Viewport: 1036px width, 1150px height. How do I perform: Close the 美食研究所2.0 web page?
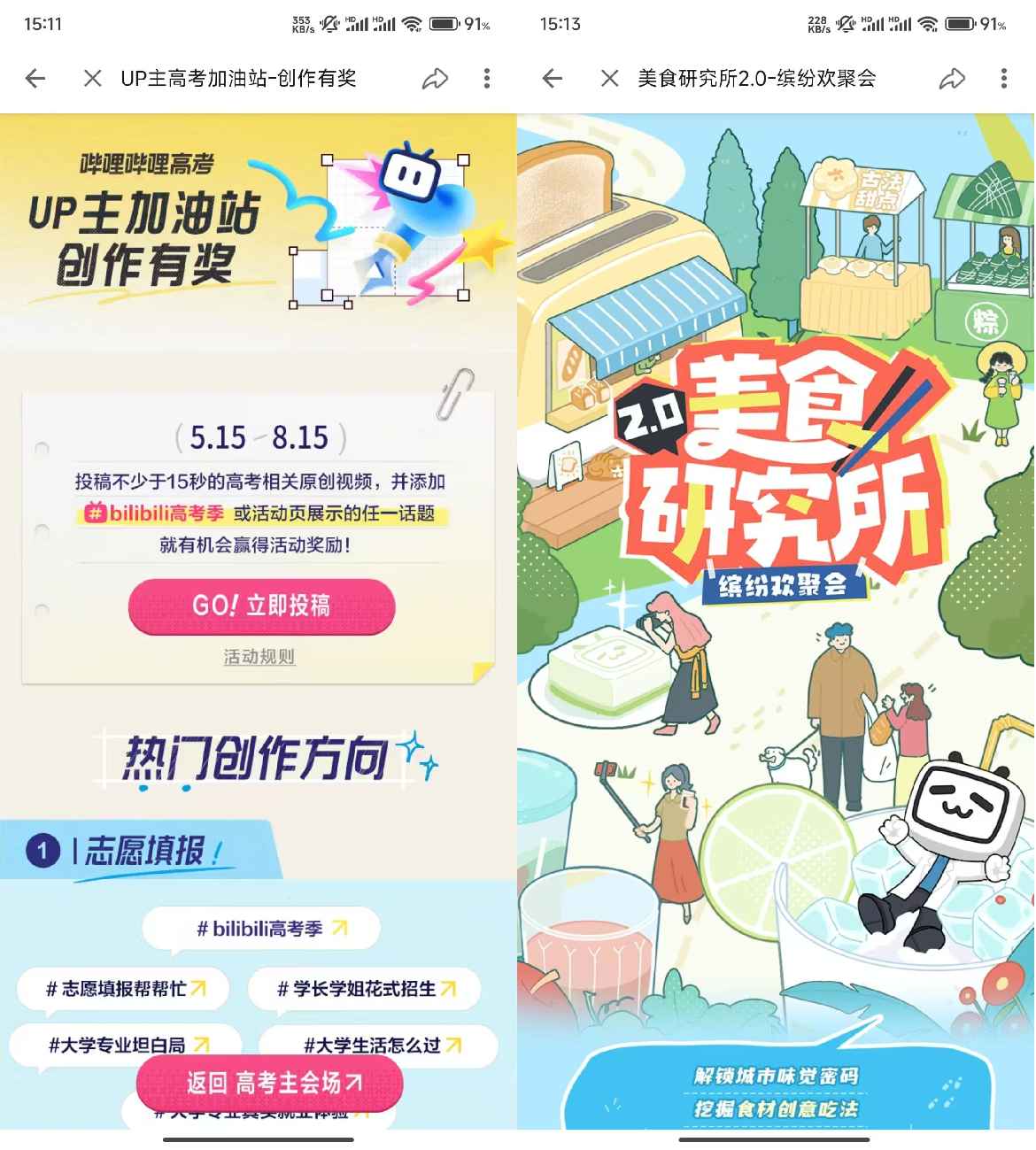point(609,79)
